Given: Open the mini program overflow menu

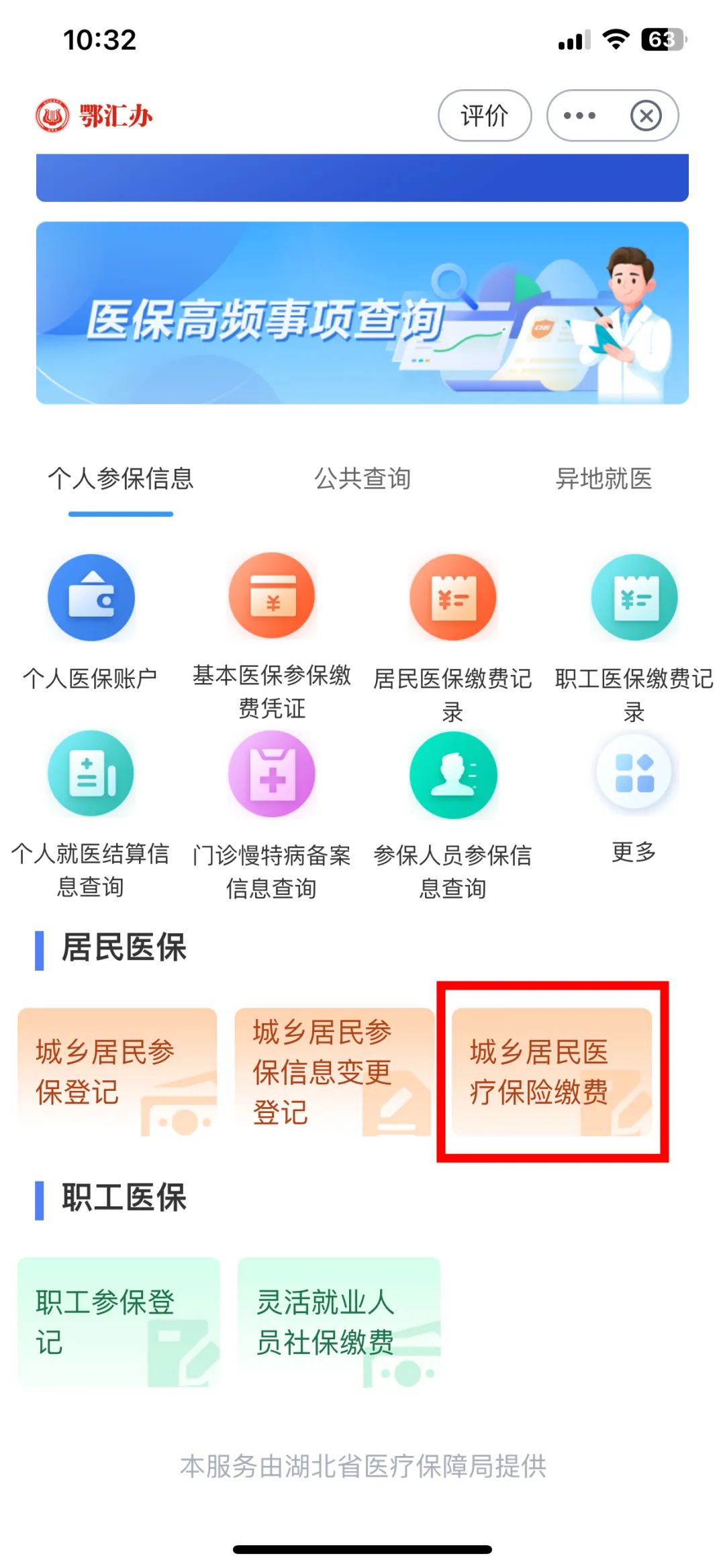Looking at the screenshot, I should (580, 115).
